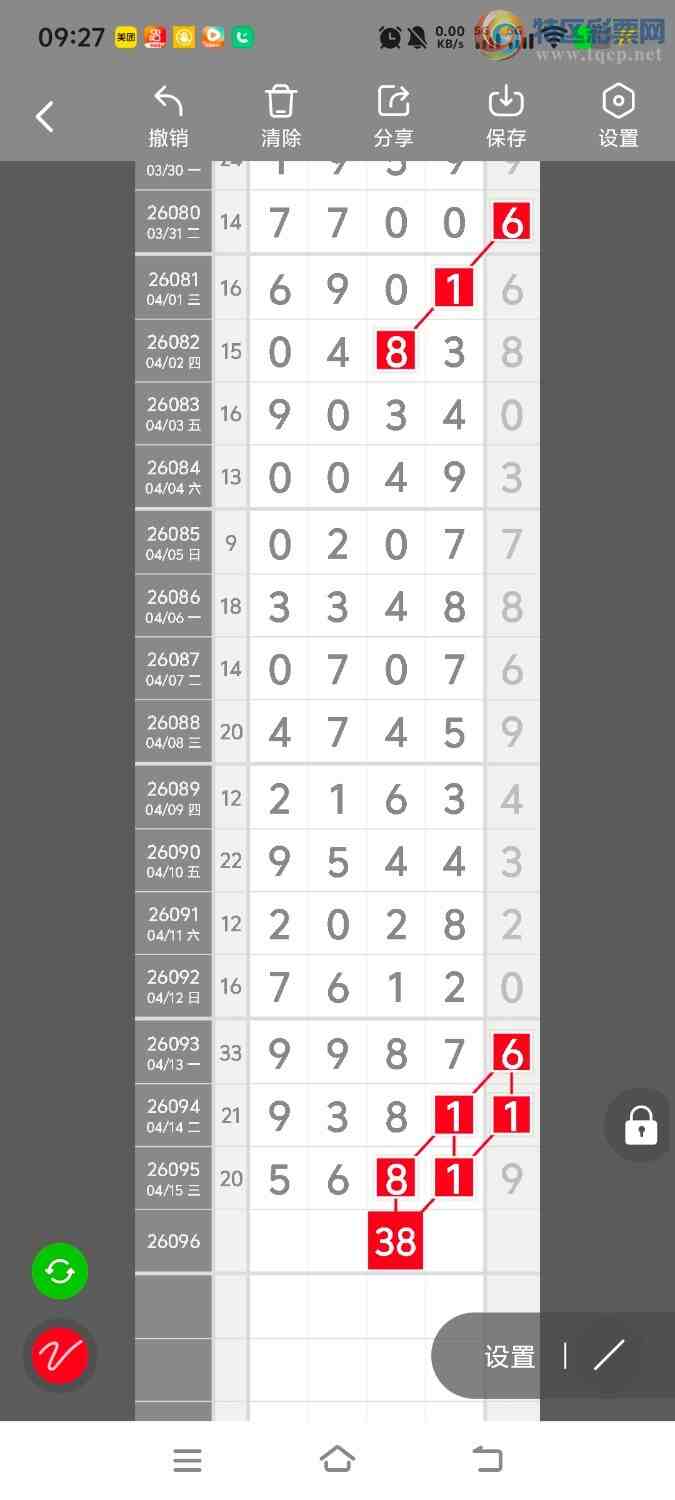675x1500 pixels.
Task: Save the chart with 保存
Action: [x=506, y=117]
